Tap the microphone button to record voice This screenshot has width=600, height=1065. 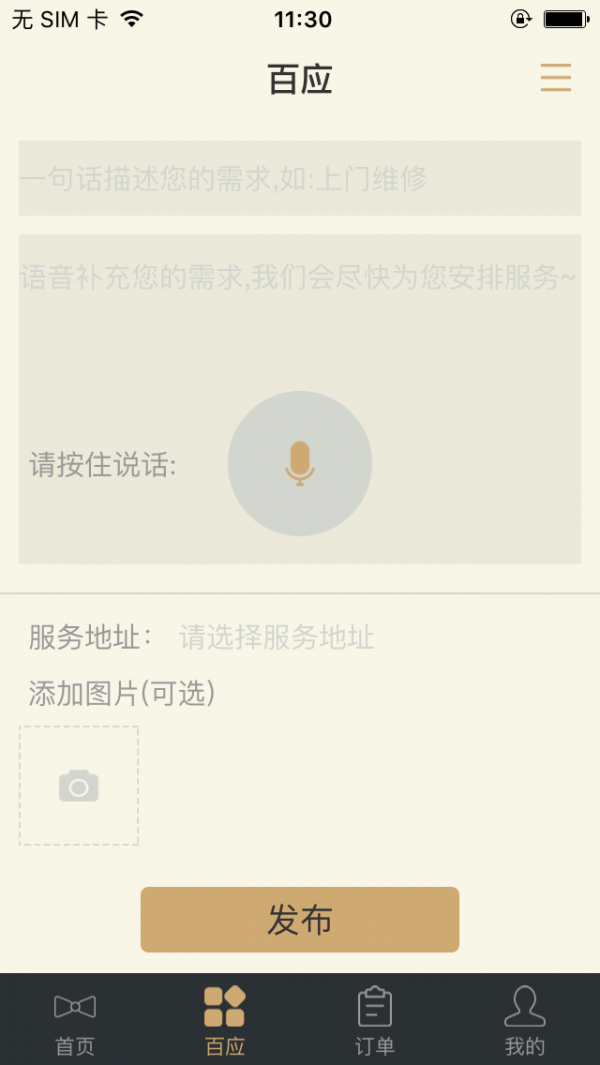pyautogui.click(x=300, y=463)
